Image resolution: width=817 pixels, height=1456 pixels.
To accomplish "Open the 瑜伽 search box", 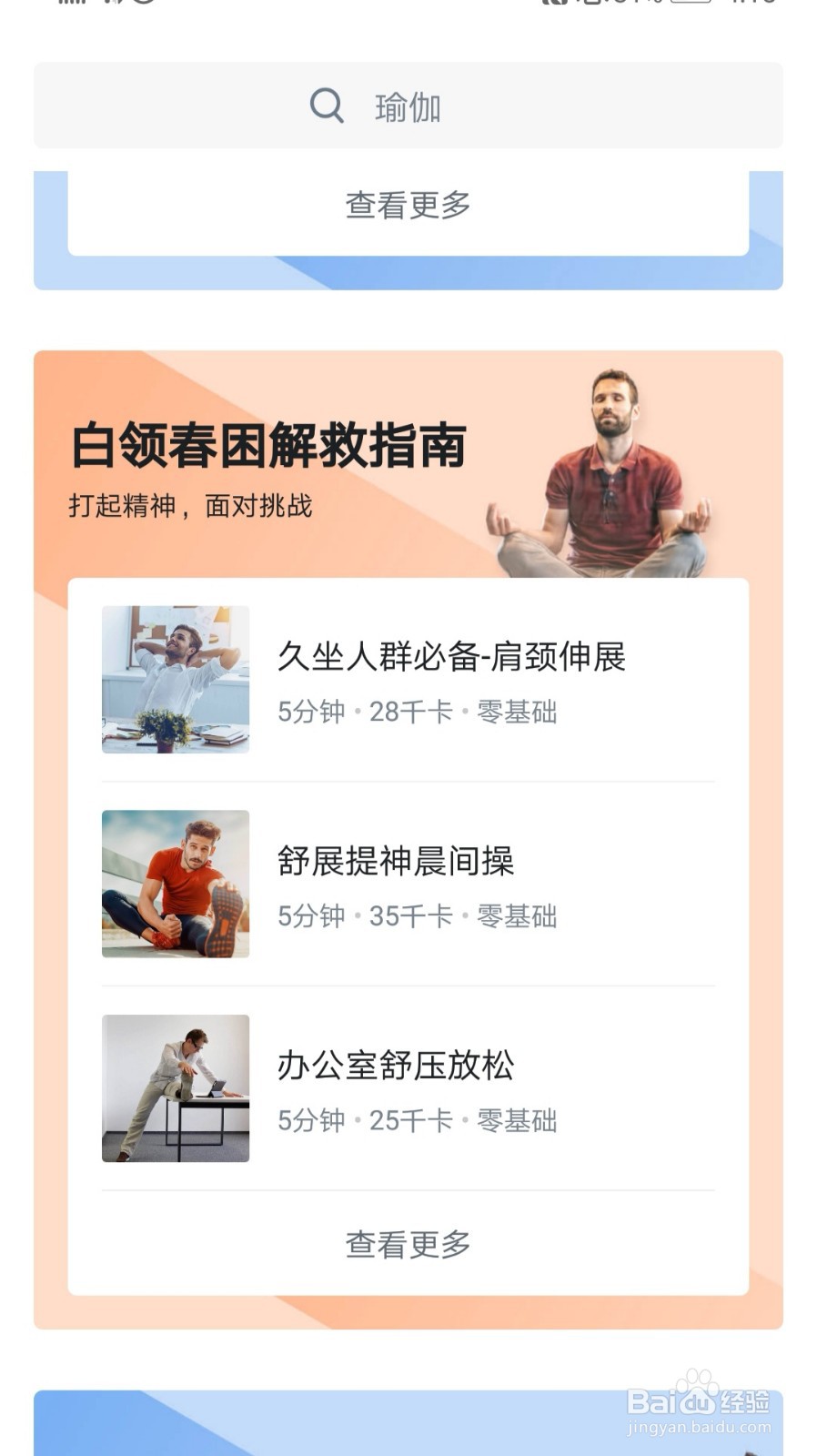I will point(408,106).
